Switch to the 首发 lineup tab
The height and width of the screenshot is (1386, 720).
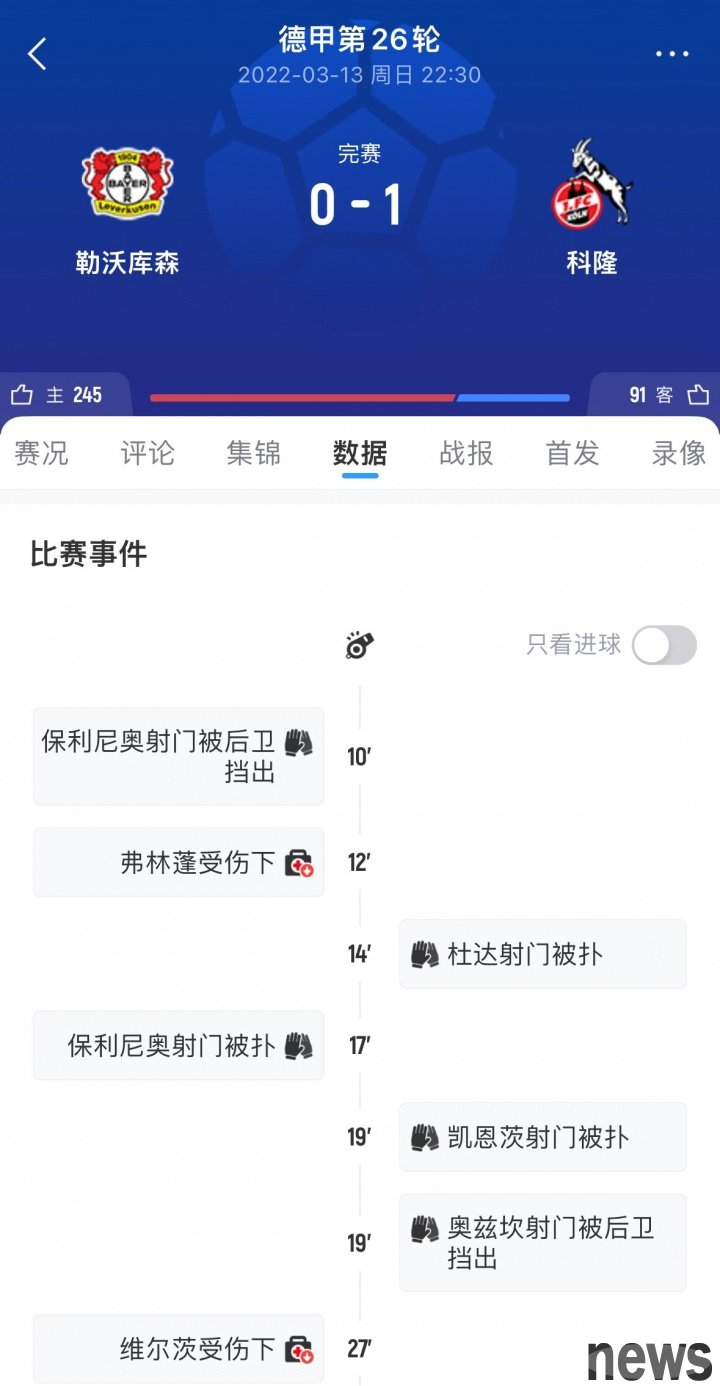pos(572,453)
